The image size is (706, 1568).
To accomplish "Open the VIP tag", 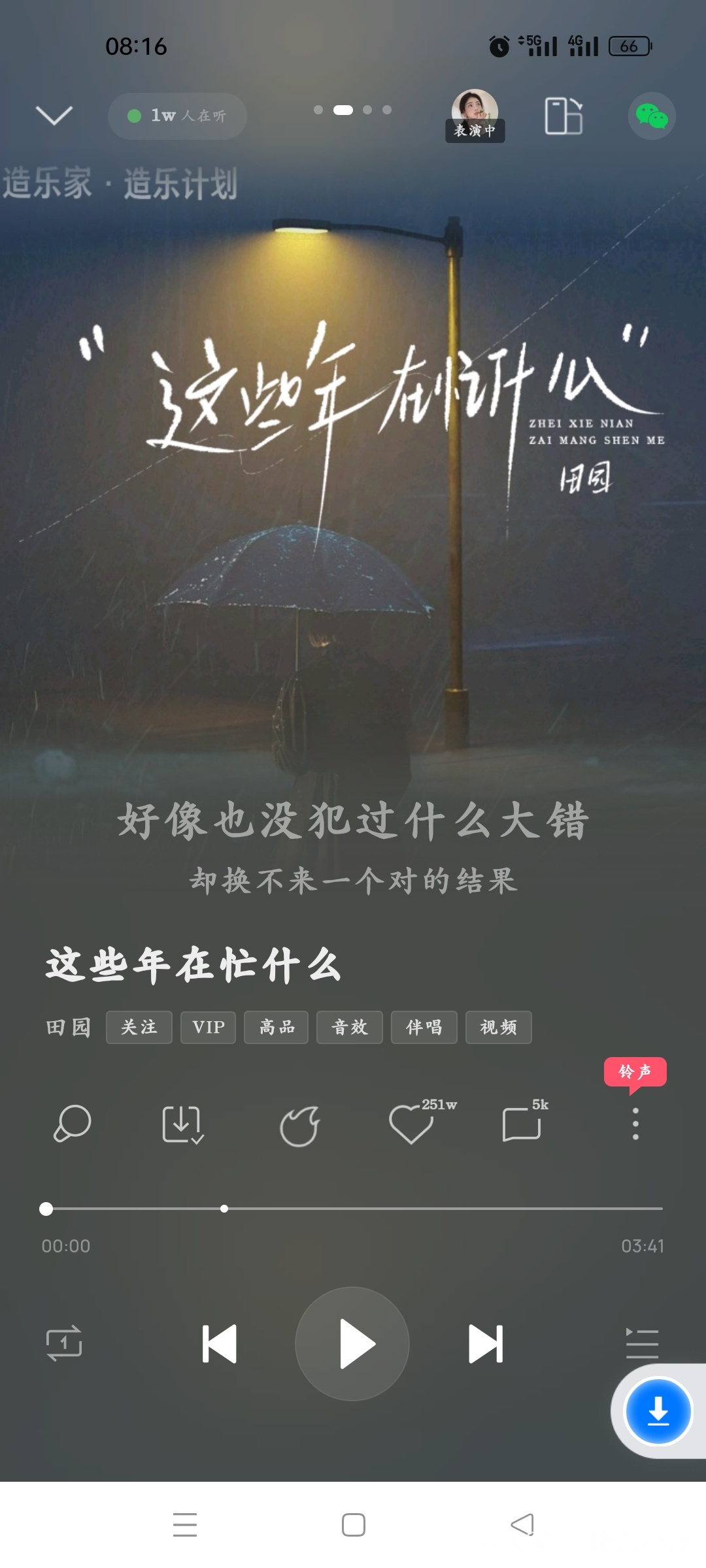I will coord(208,1027).
